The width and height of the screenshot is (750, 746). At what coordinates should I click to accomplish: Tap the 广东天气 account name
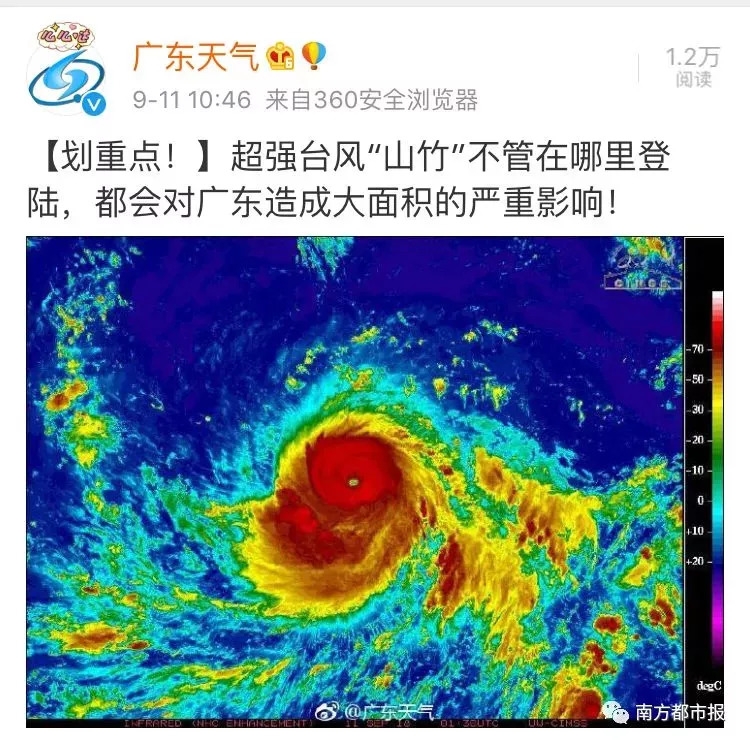pyautogui.click(x=195, y=58)
